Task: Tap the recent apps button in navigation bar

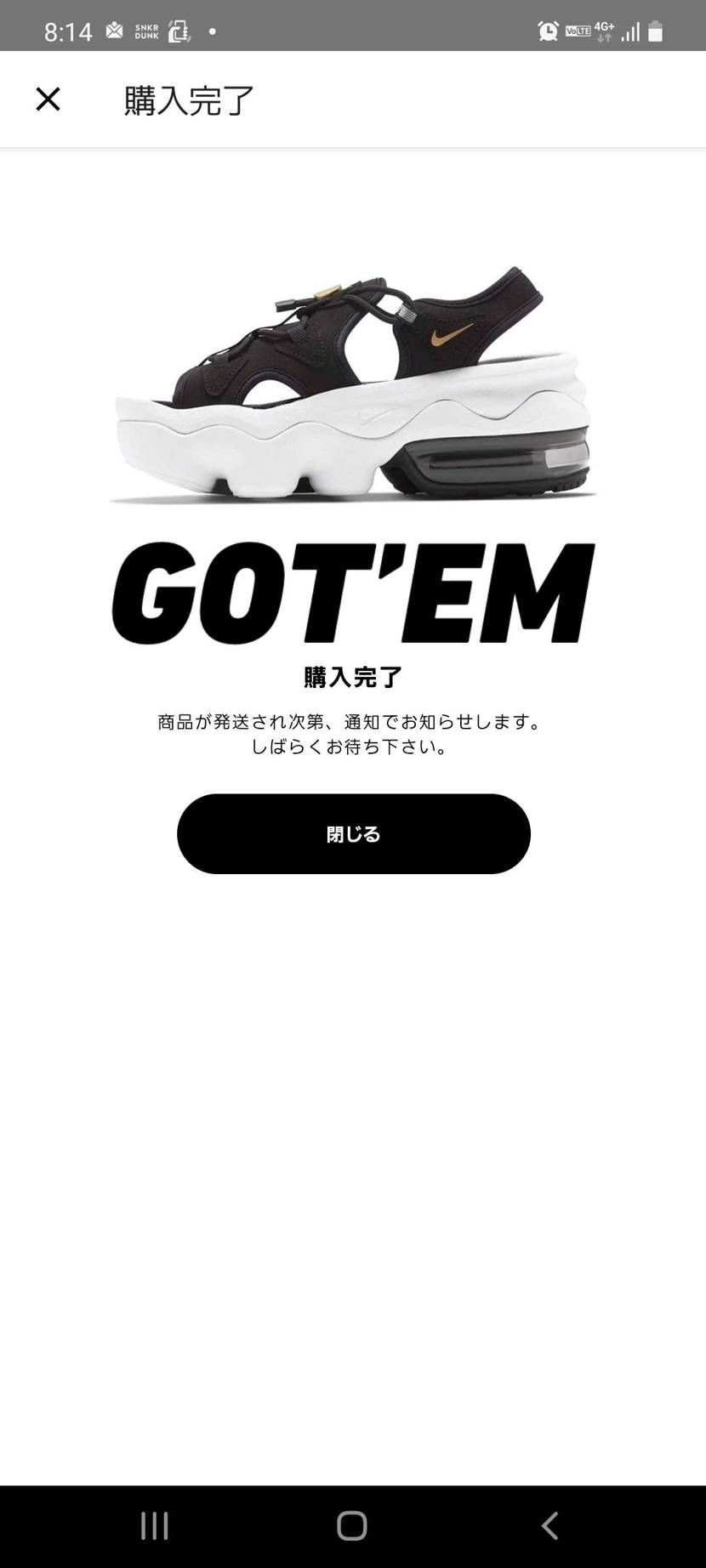Action: point(154,1526)
